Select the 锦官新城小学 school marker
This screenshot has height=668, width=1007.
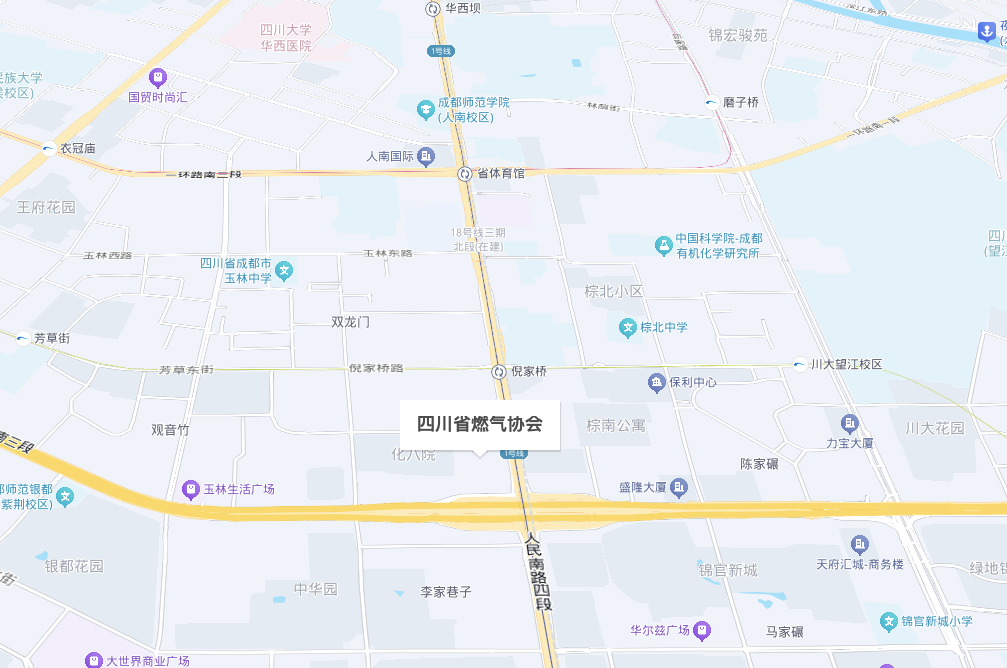coord(887,621)
